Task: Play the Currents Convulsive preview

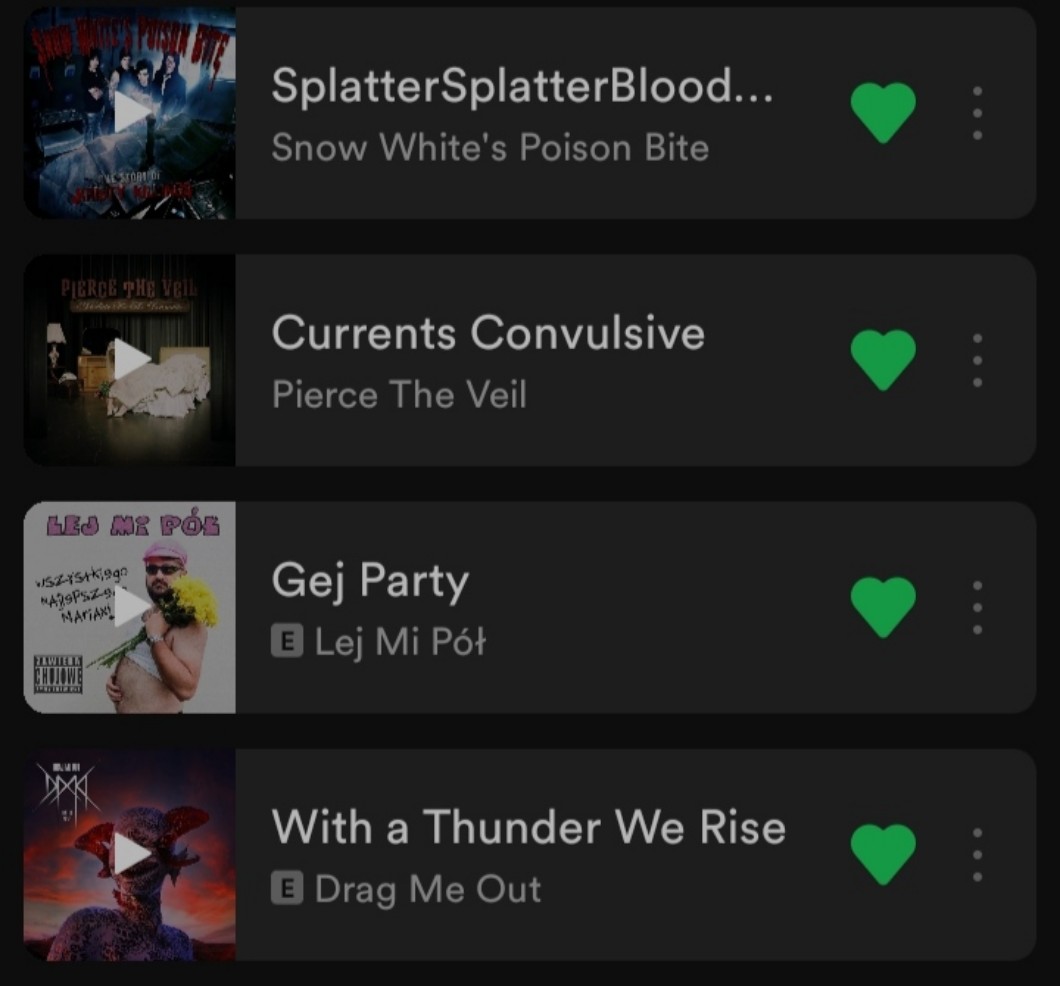Action: [131, 360]
